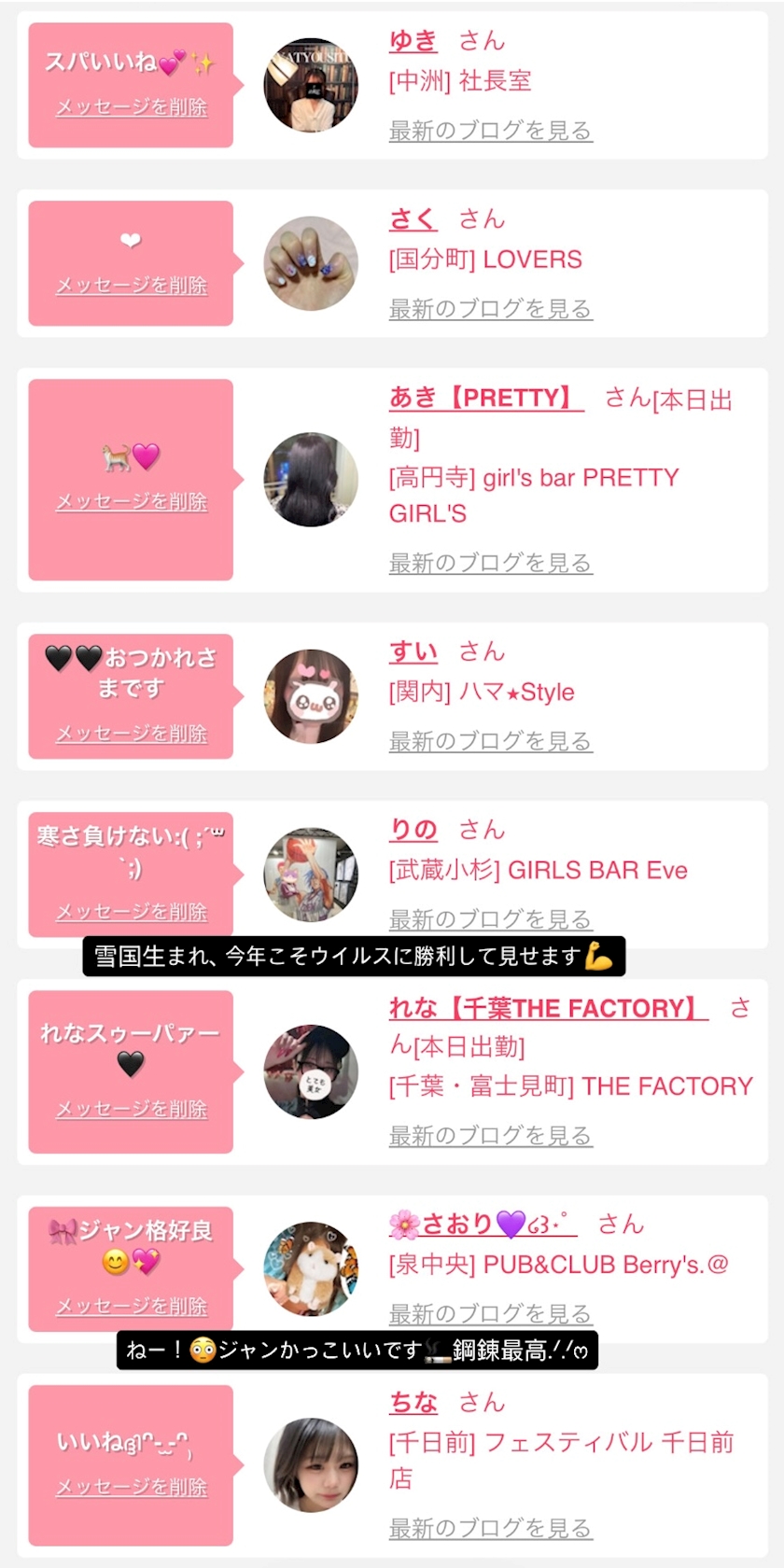
Task: Open さく's profile link
Action: coord(413,219)
